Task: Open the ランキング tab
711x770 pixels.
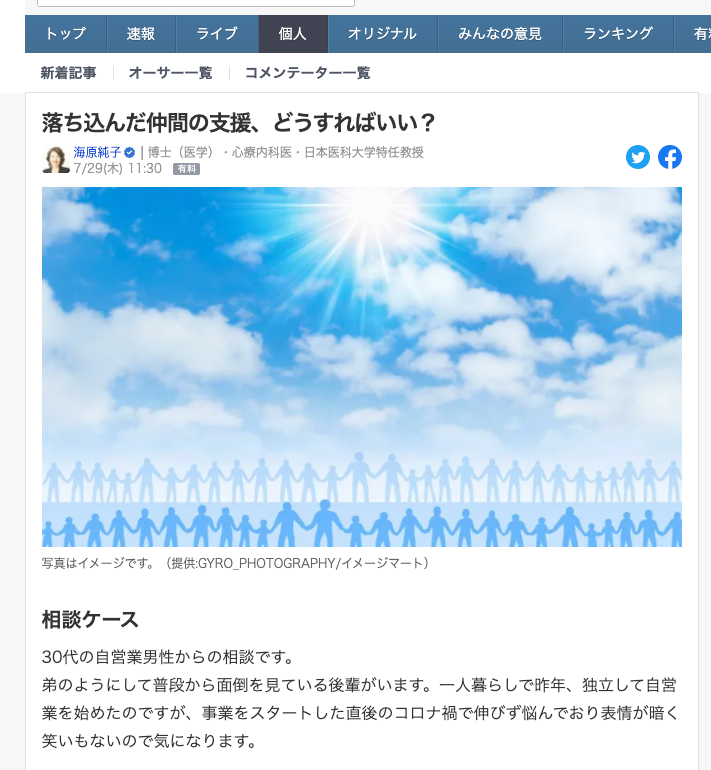Action: 618,34
